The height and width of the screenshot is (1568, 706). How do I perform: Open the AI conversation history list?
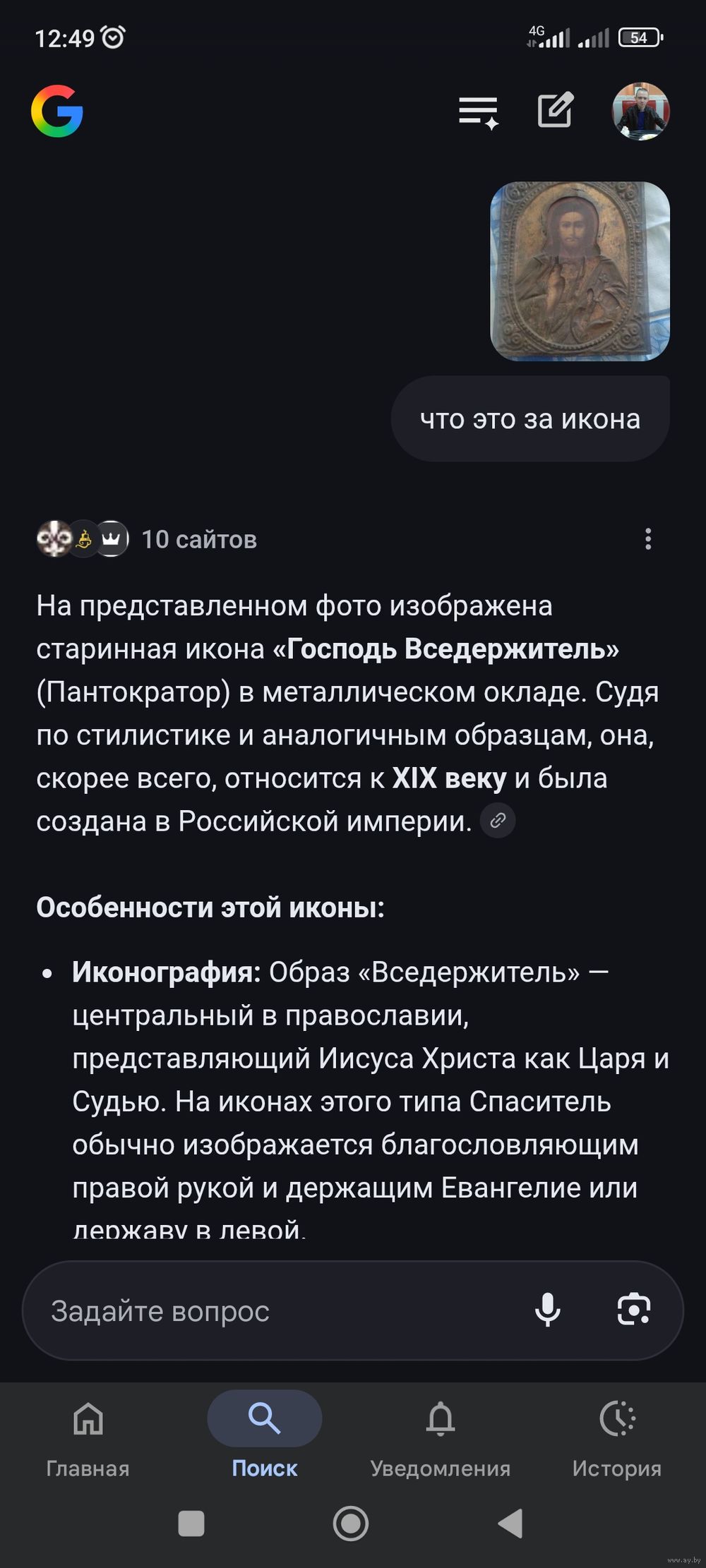[x=479, y=111]
